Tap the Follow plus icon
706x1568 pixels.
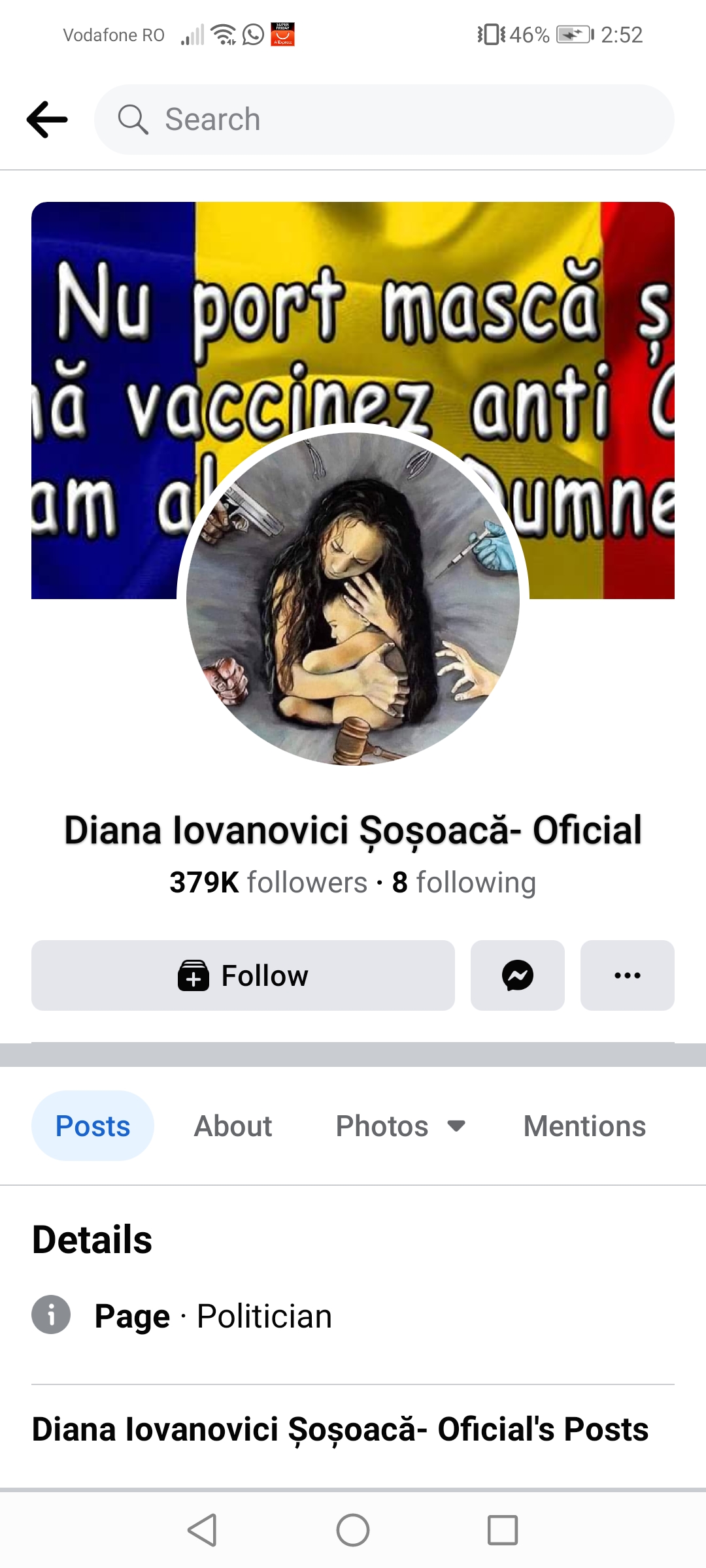(x=193, y=975)
